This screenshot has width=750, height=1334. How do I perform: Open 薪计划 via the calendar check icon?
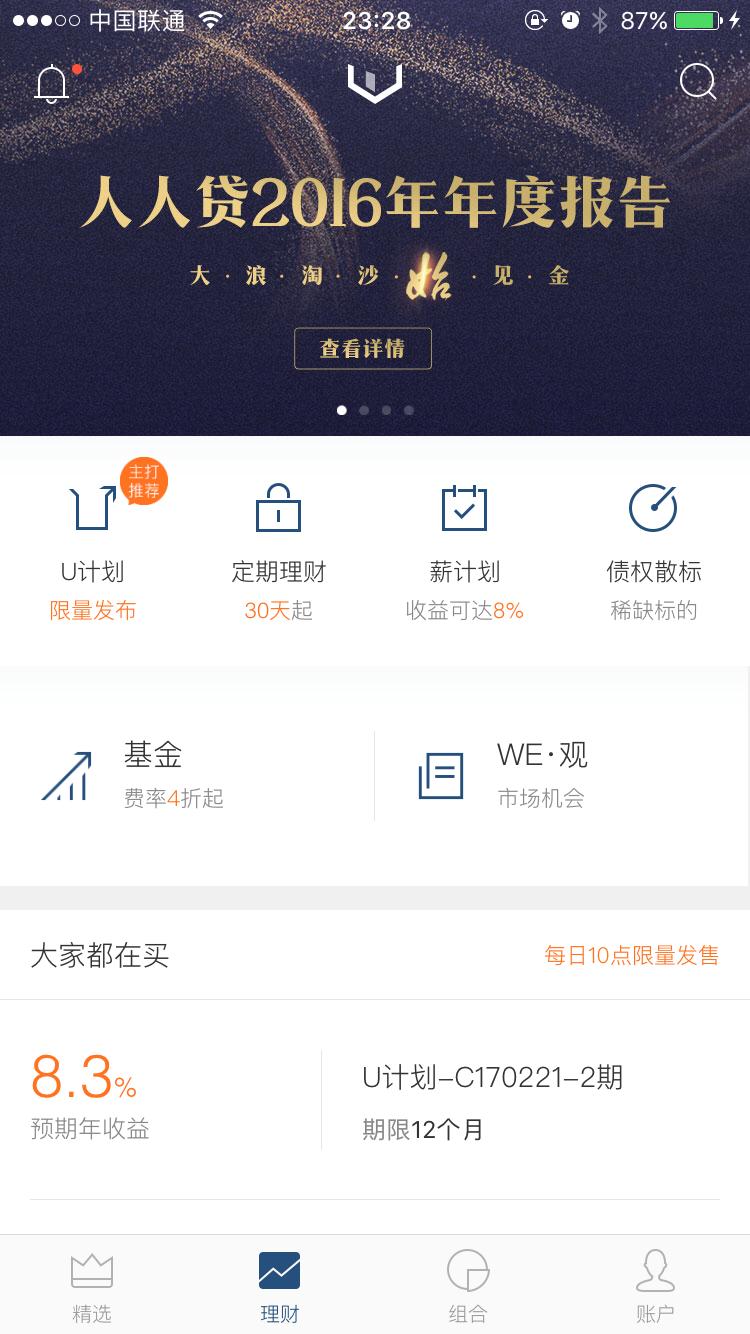click(464, 508)
